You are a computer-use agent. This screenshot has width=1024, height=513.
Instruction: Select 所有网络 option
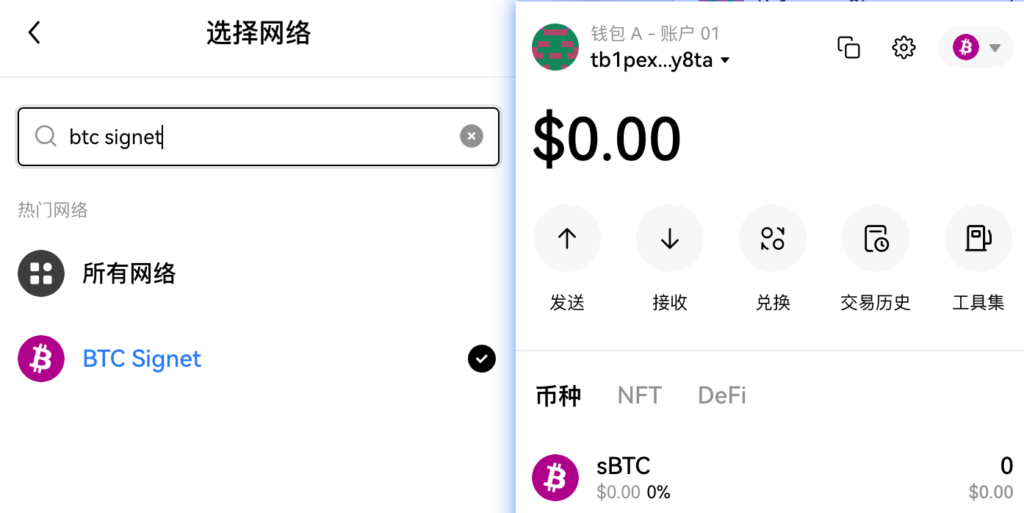(129, 273)
